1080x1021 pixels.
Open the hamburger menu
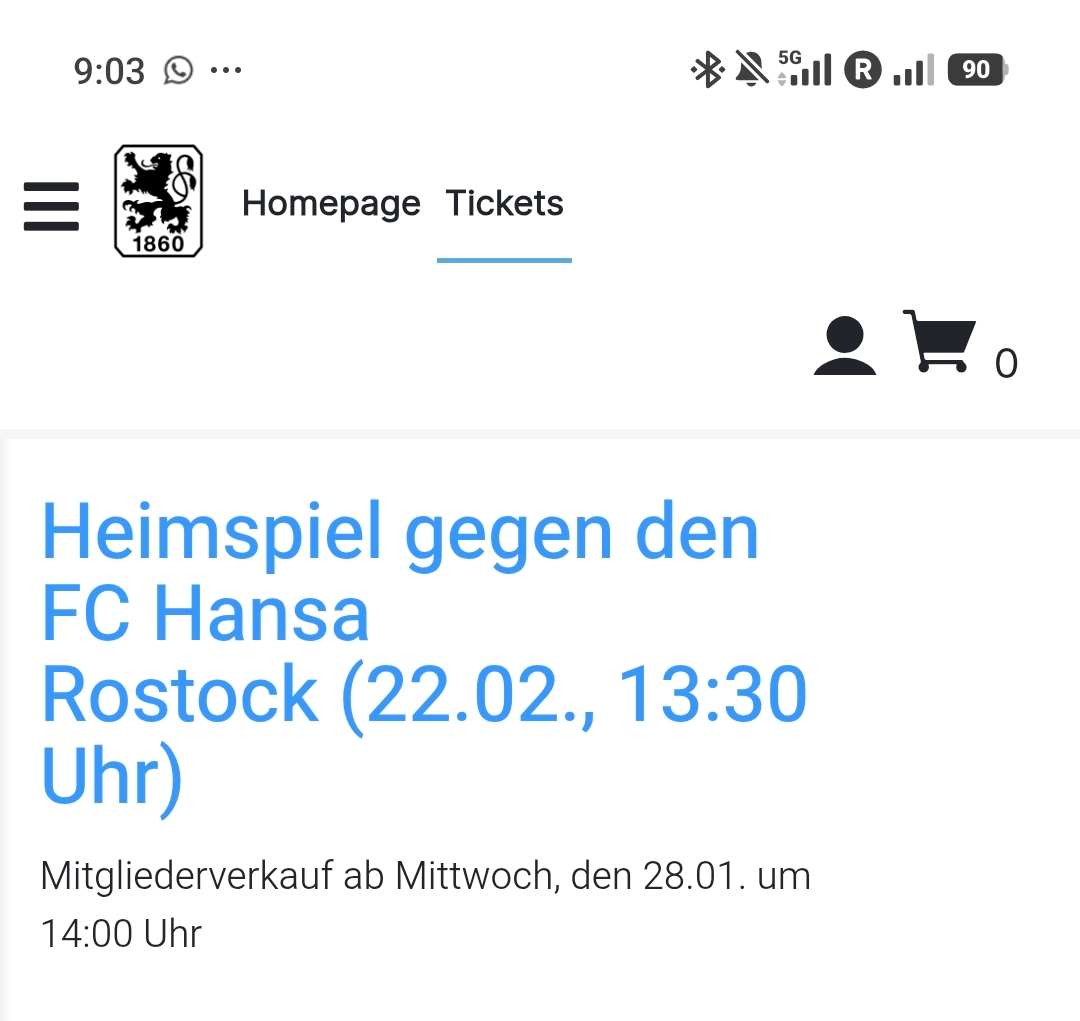point(51,206)
